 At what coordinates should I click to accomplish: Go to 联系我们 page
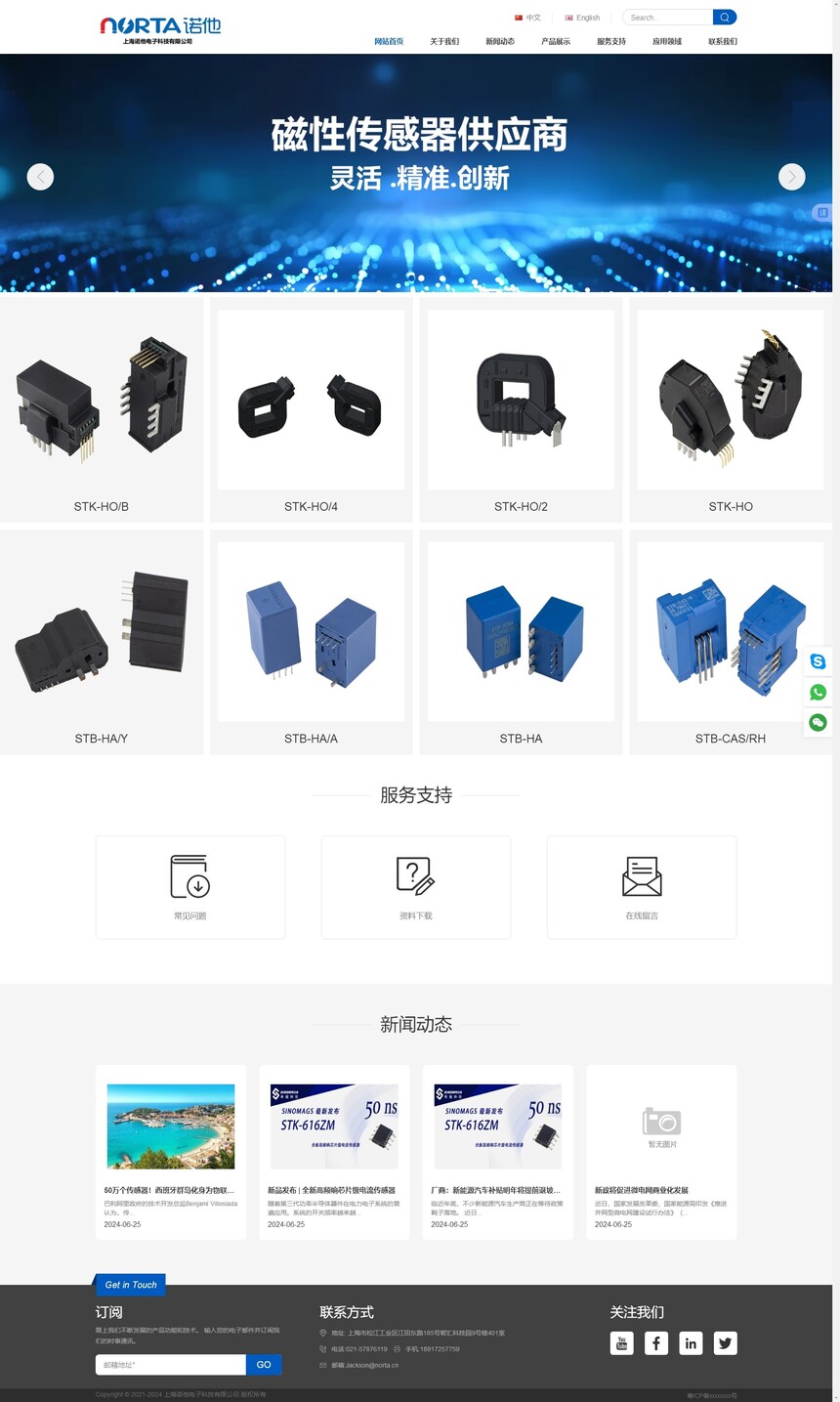[722, 41]
